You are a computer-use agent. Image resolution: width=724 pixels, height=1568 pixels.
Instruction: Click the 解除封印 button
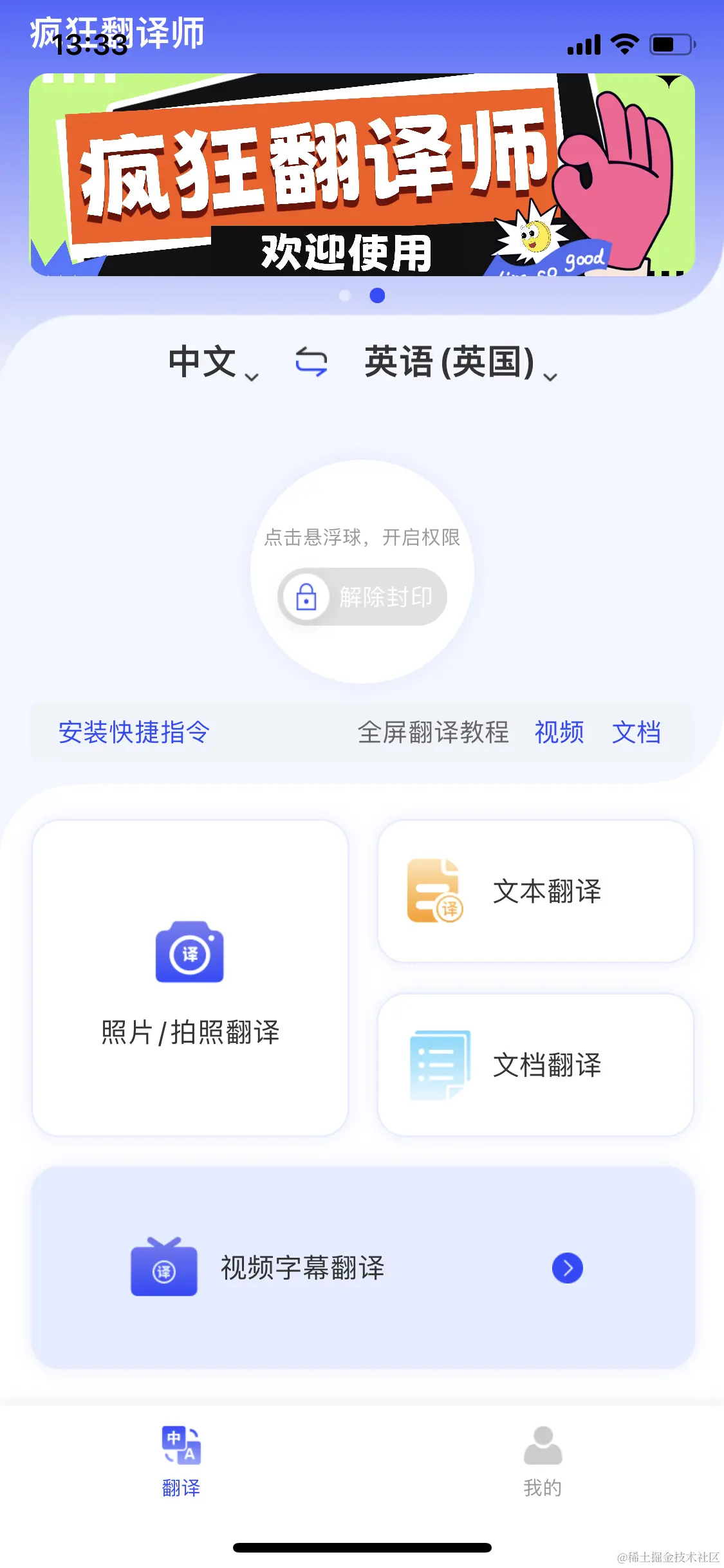tap(362, 597)
